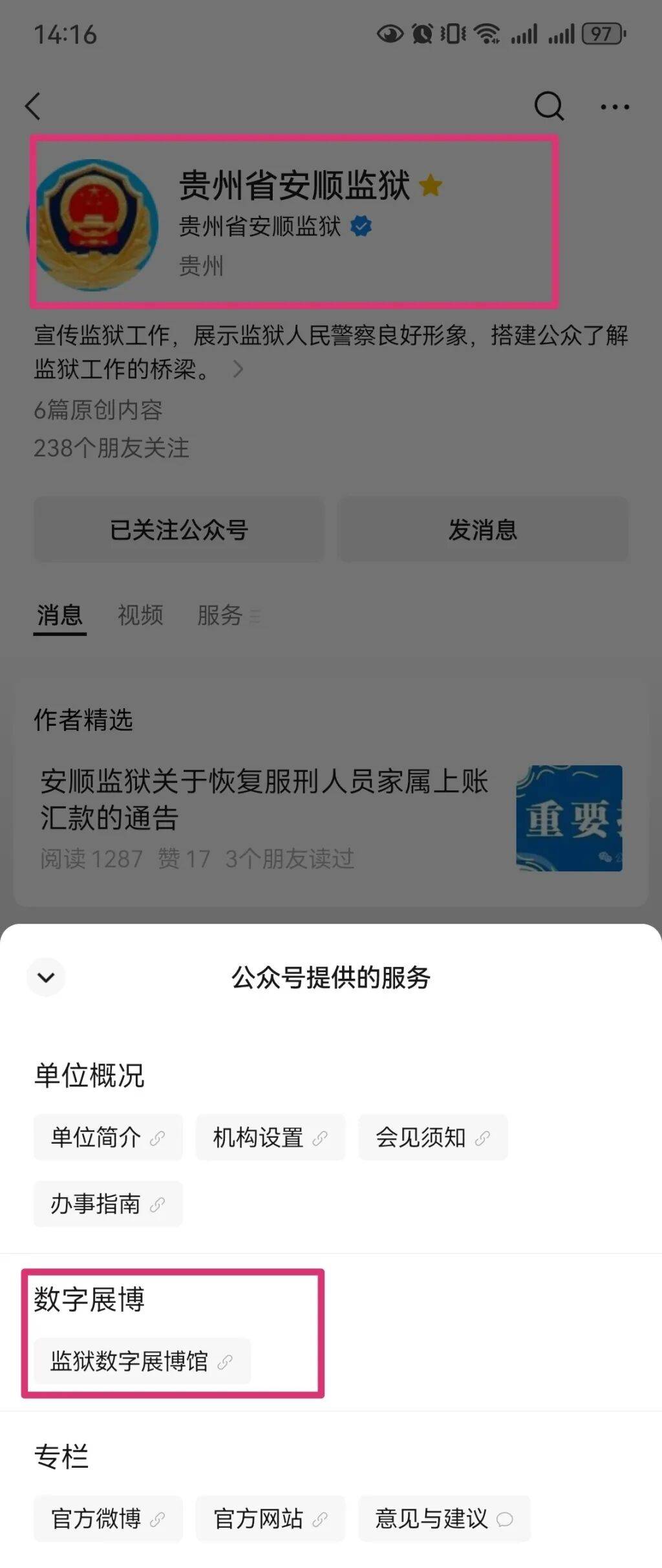Open 会见须知 service link
The width and height of the screenshot is (662, 1568).
pyautogui.click(x=432, y=1137)
